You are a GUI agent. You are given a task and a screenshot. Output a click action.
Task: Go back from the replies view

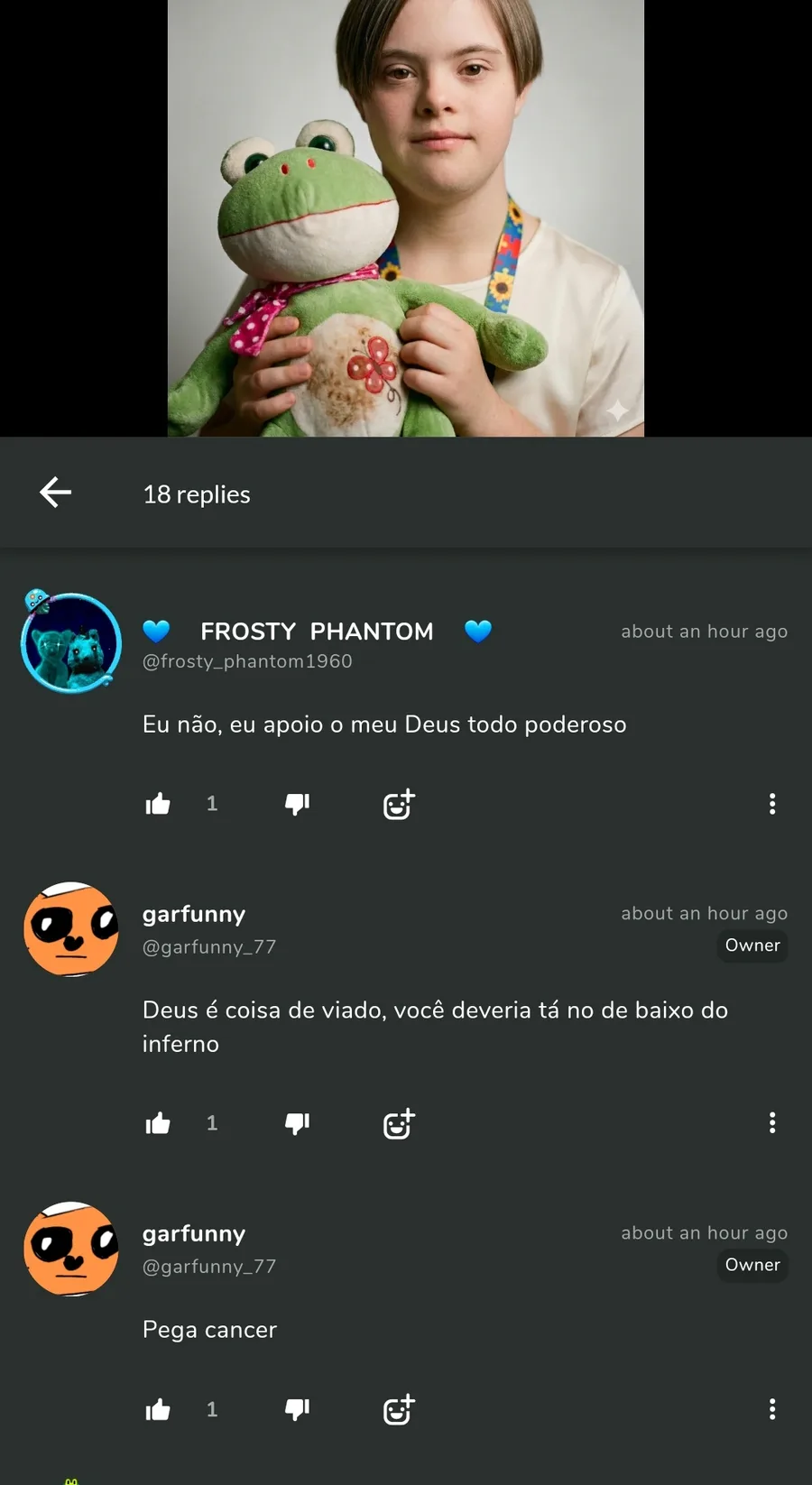(56, 493)
